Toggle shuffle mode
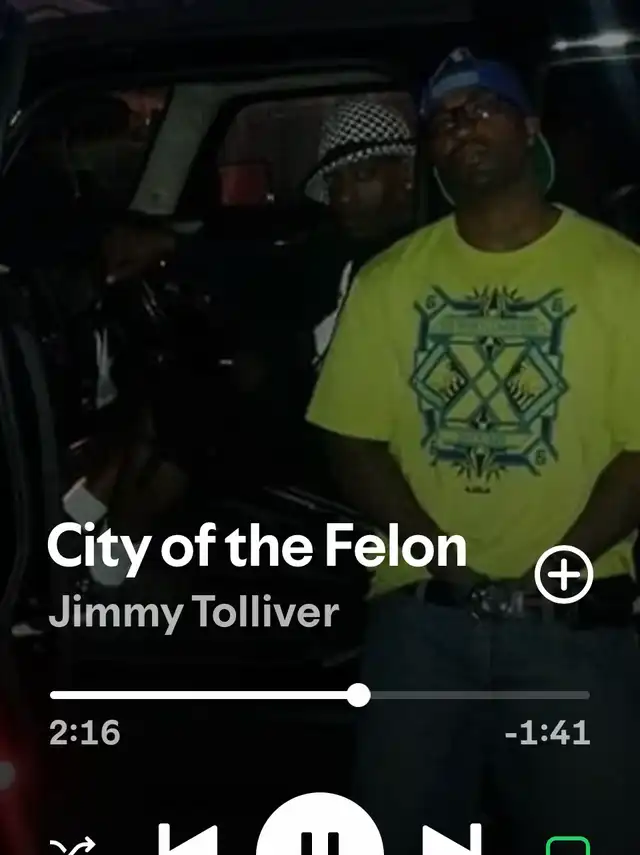This screenshot has height=855, width=640. (72, 846)
